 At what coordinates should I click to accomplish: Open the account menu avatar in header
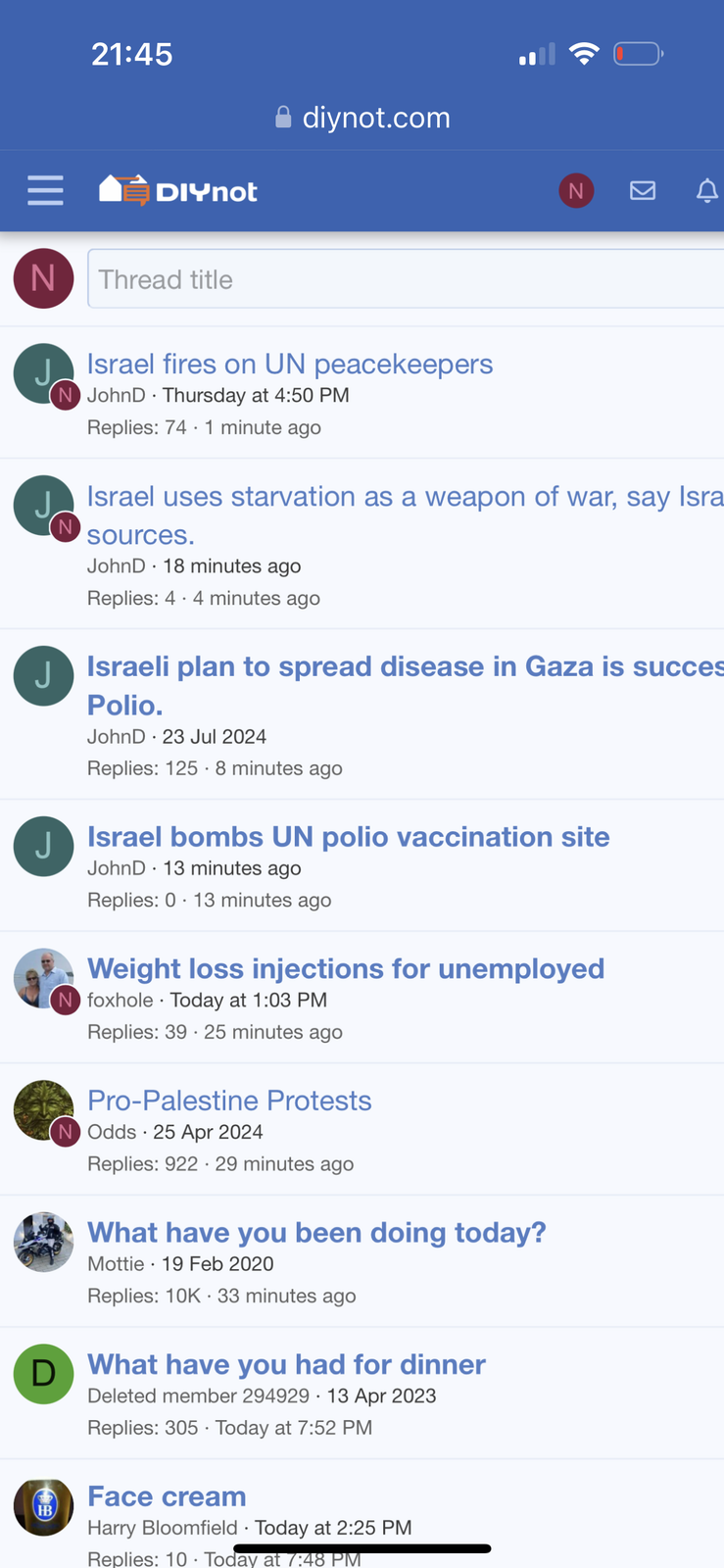(x=576, y=190)
